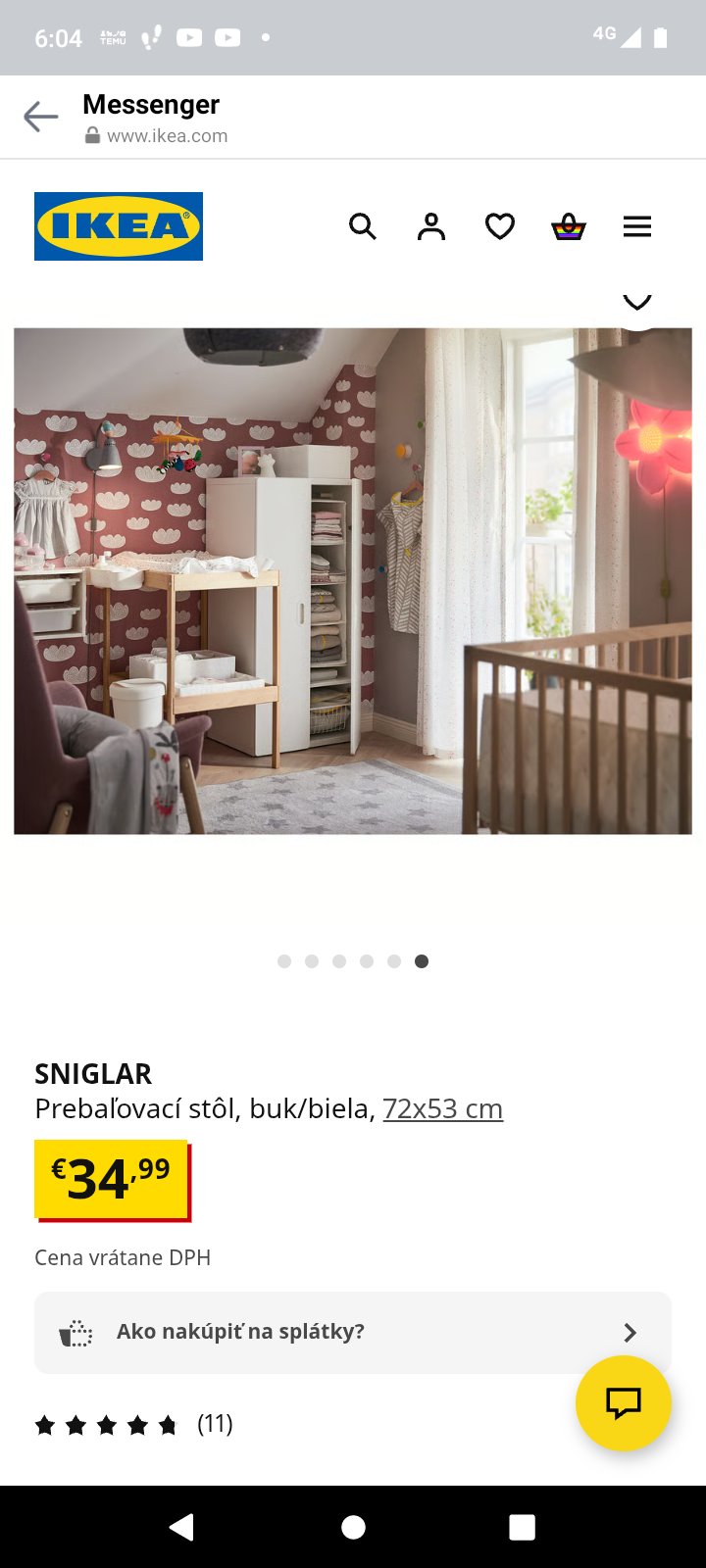The image size is (706, 1568).
Task: Start a chat with the yellow button
Action: tap(623, 1403)
